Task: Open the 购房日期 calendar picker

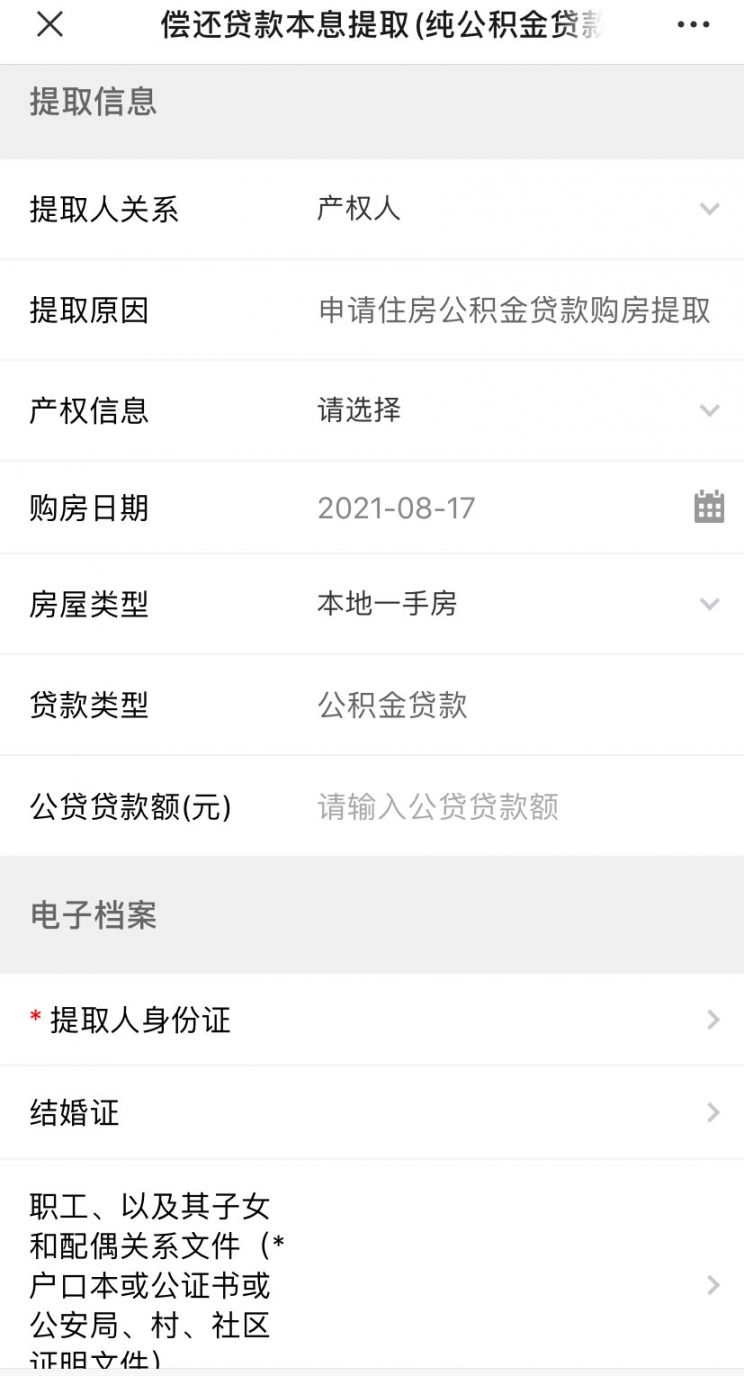Action: pos(709,507)
